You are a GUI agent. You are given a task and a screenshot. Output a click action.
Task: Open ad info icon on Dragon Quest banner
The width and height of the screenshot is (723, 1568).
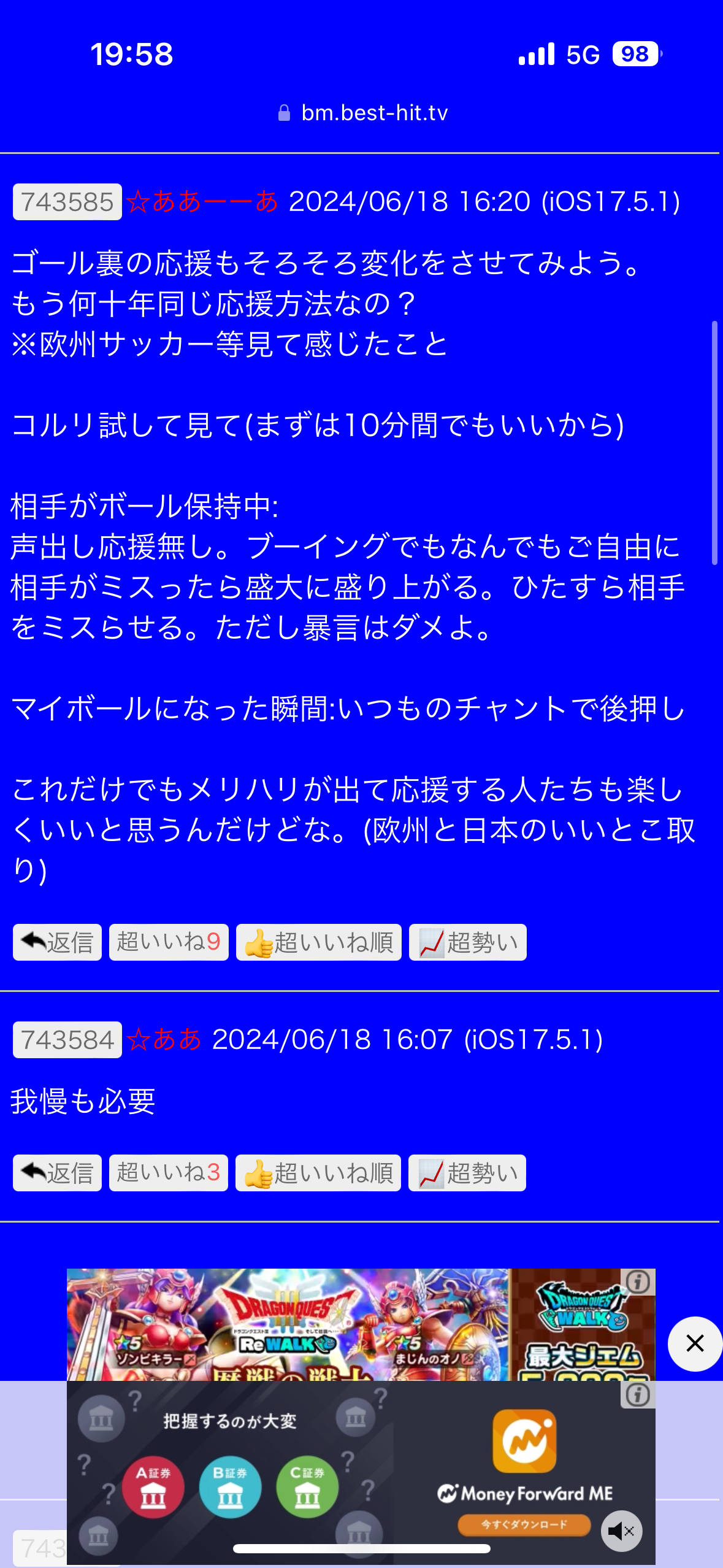pos(638,1282)
